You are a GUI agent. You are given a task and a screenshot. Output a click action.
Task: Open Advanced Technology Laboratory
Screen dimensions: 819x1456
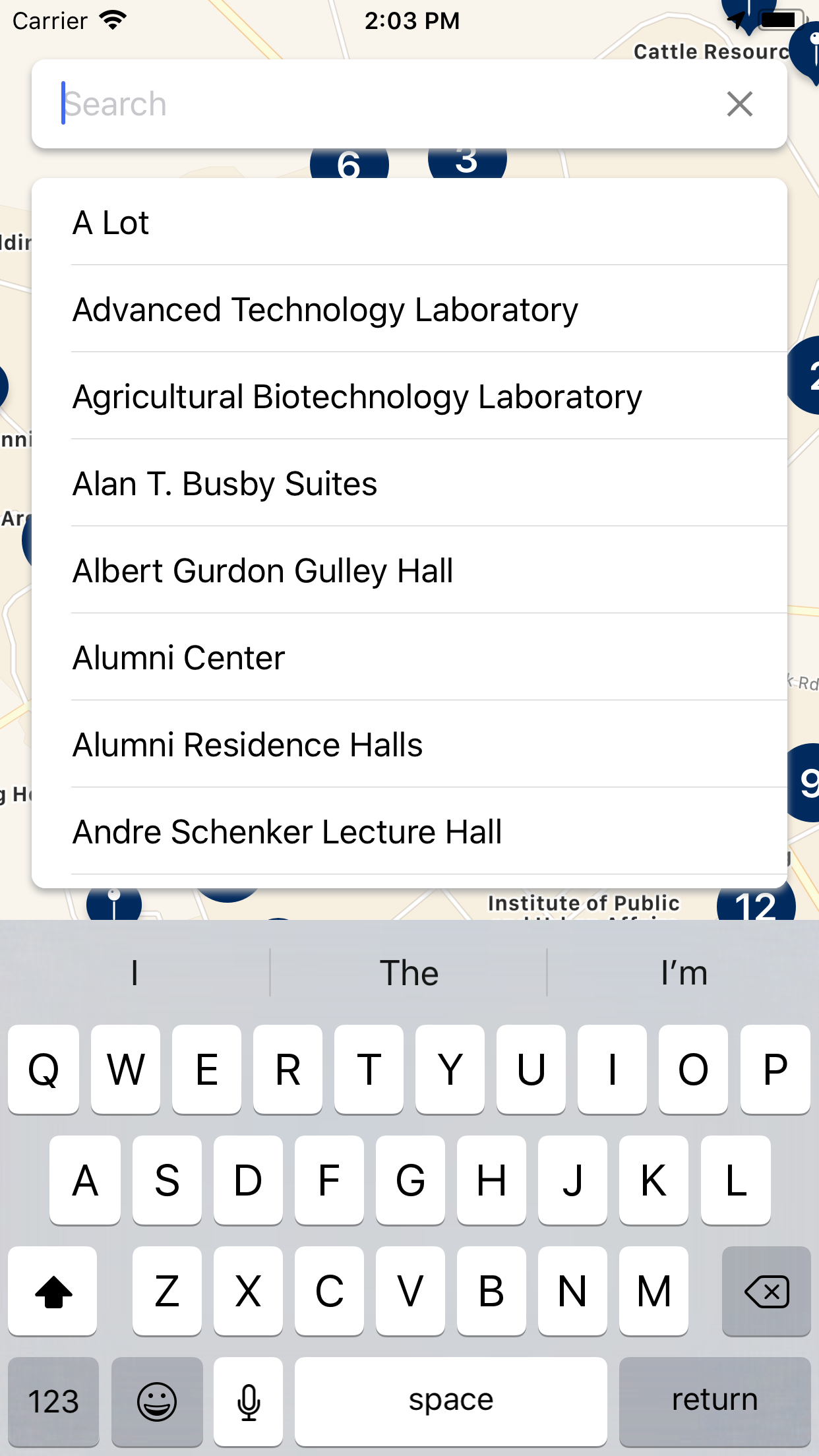pyautogui.click(x=409, y=310)
